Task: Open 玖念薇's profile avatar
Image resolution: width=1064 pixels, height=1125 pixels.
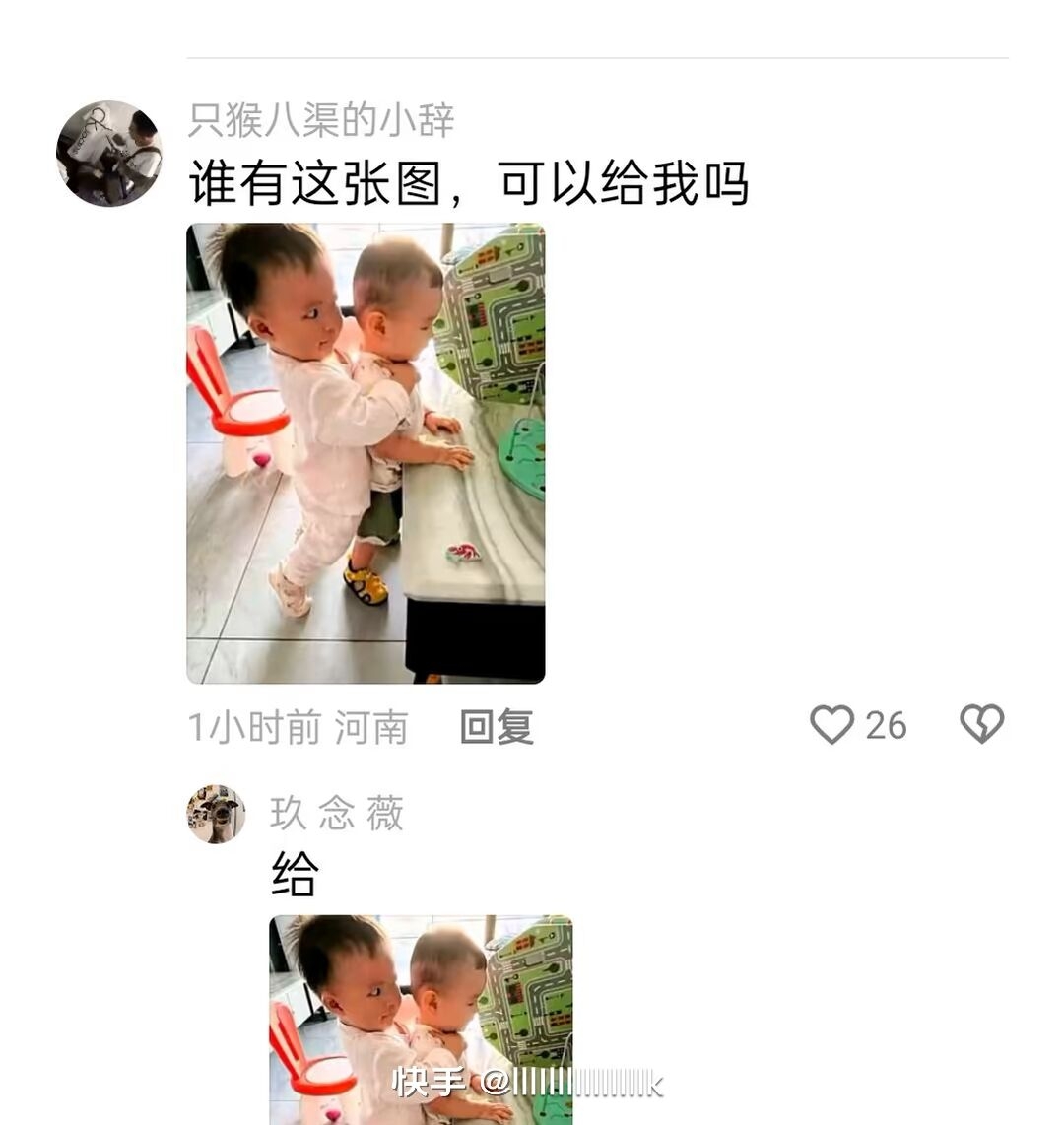Action: pos(216,814)
